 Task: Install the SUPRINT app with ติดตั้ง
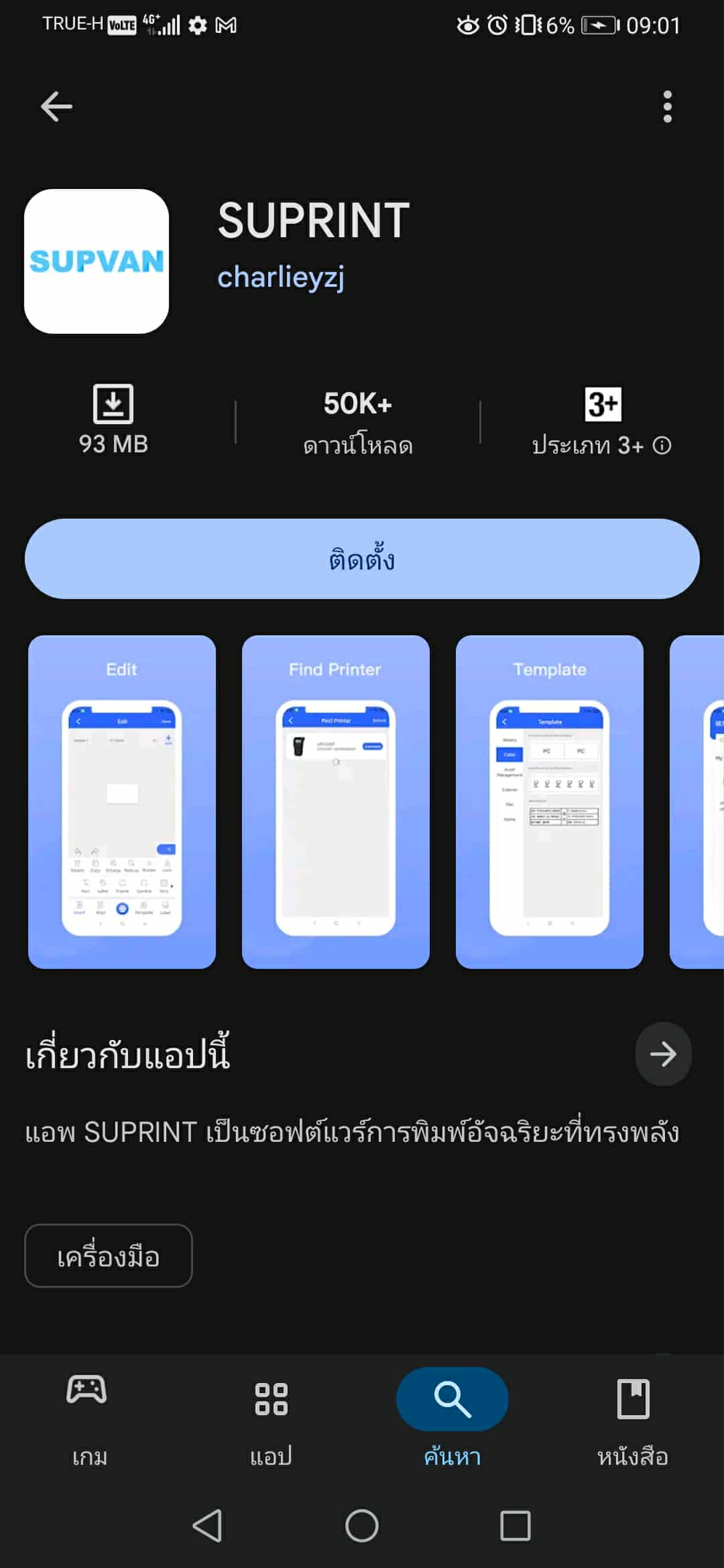coord(362,559)
